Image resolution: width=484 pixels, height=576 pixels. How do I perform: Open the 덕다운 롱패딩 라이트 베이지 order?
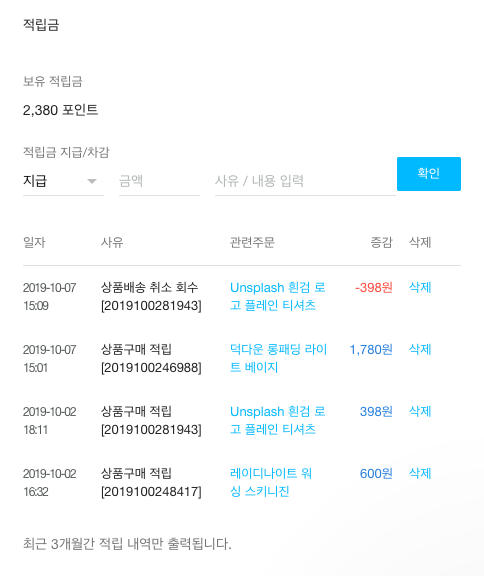pyautogui.click(x=278, y=358)
